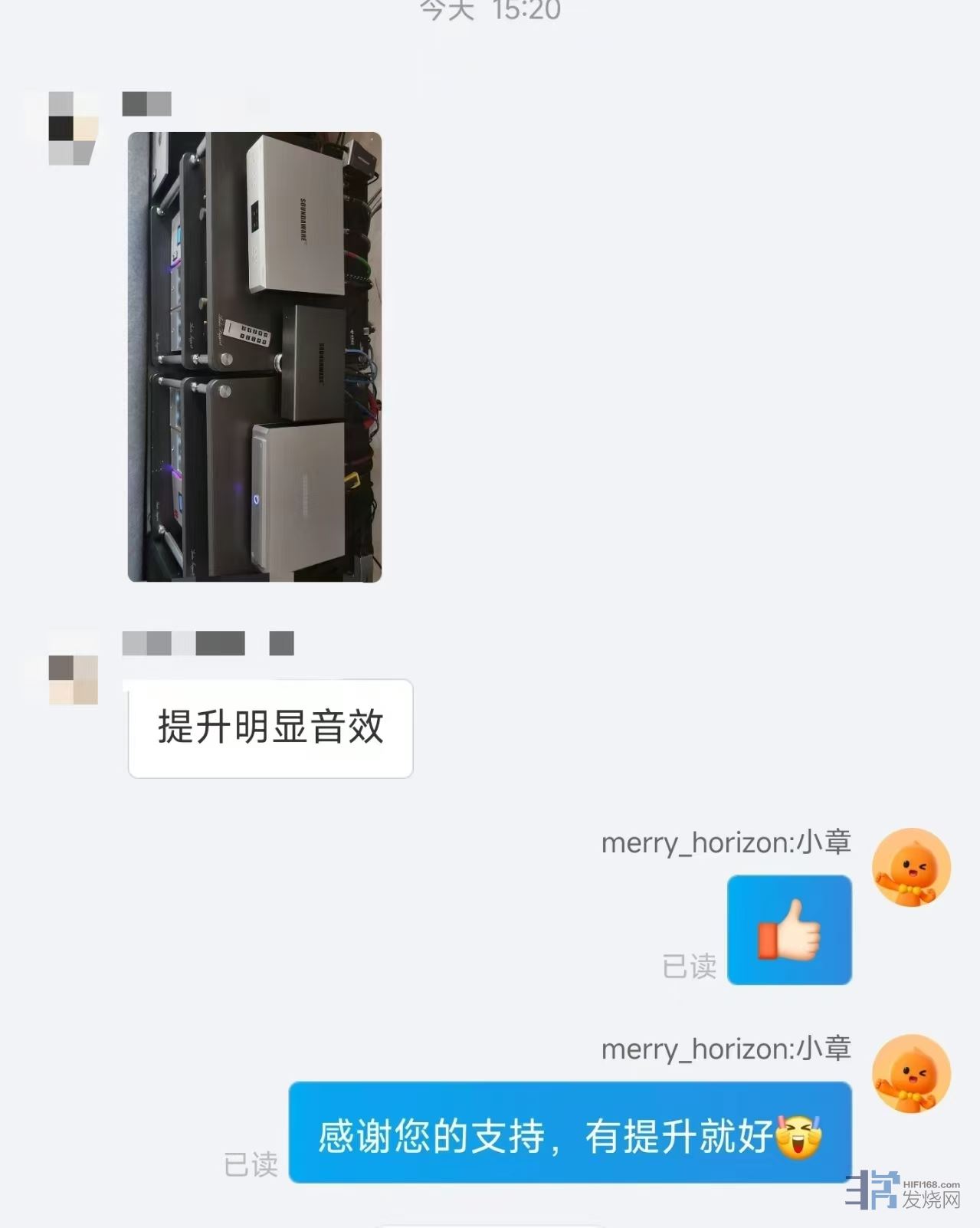Image resolution: width=980 pixels, height=1228 pixels.
Task: Tap merry_horizon avatar next to thumbs-up message
Action: (x=911, y=867)
